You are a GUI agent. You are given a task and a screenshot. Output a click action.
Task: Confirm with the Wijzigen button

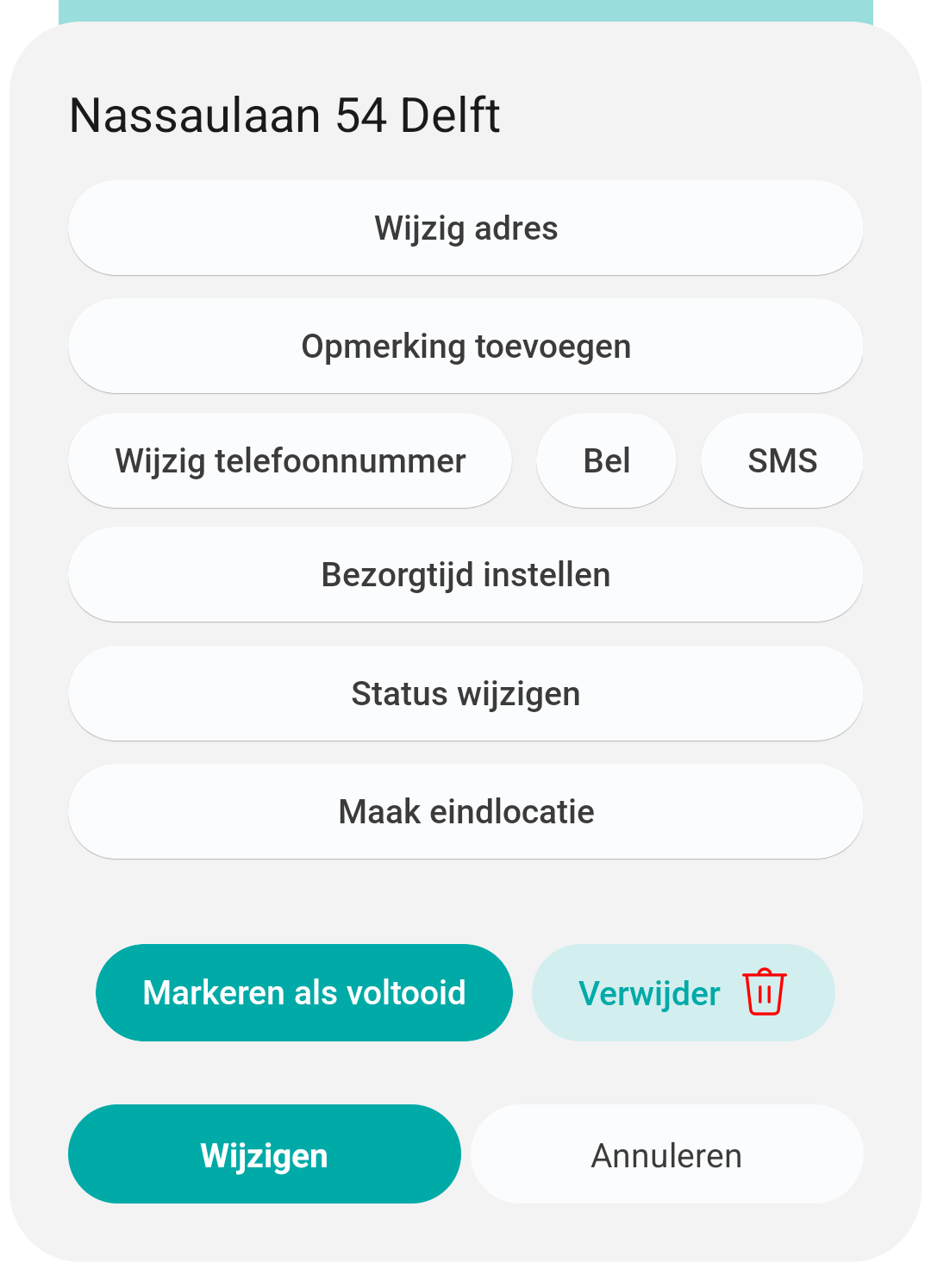(264, 1154)
